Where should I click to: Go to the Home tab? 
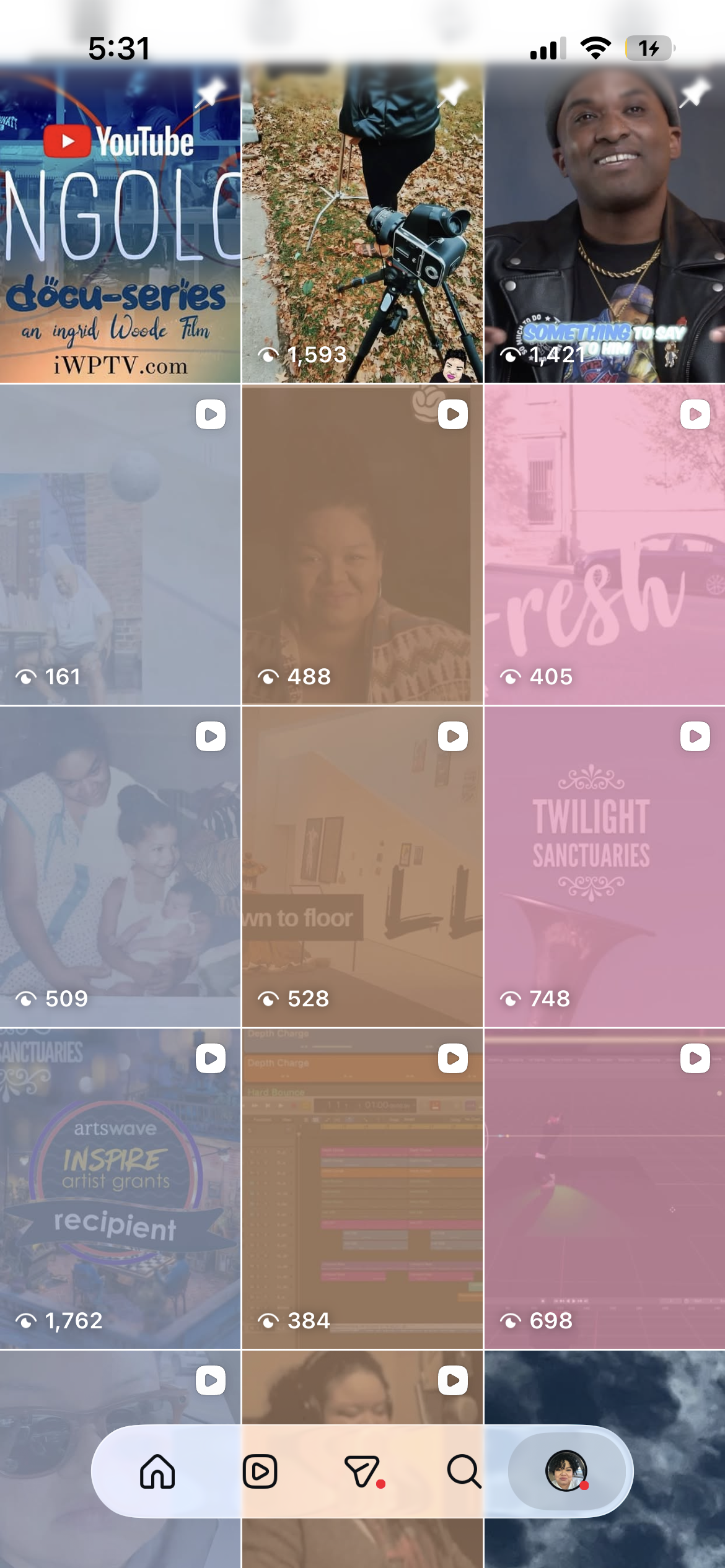(157, 1471)
